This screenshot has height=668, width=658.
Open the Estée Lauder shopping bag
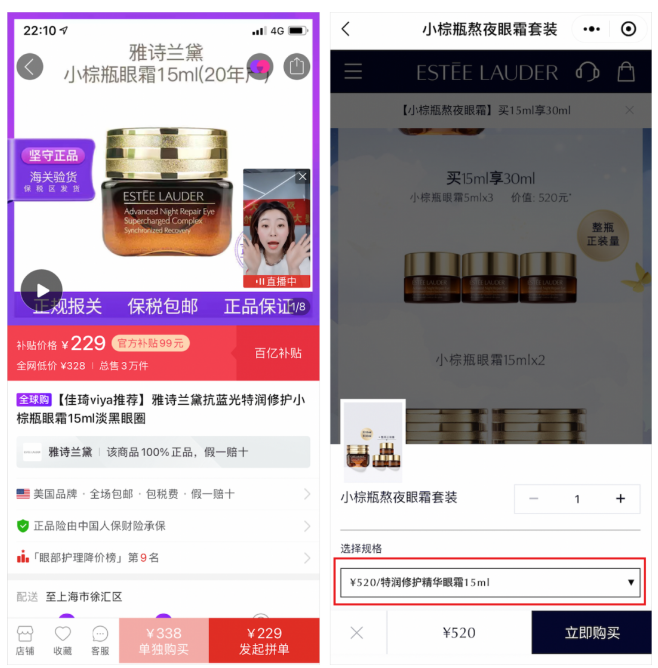(626, 72)
